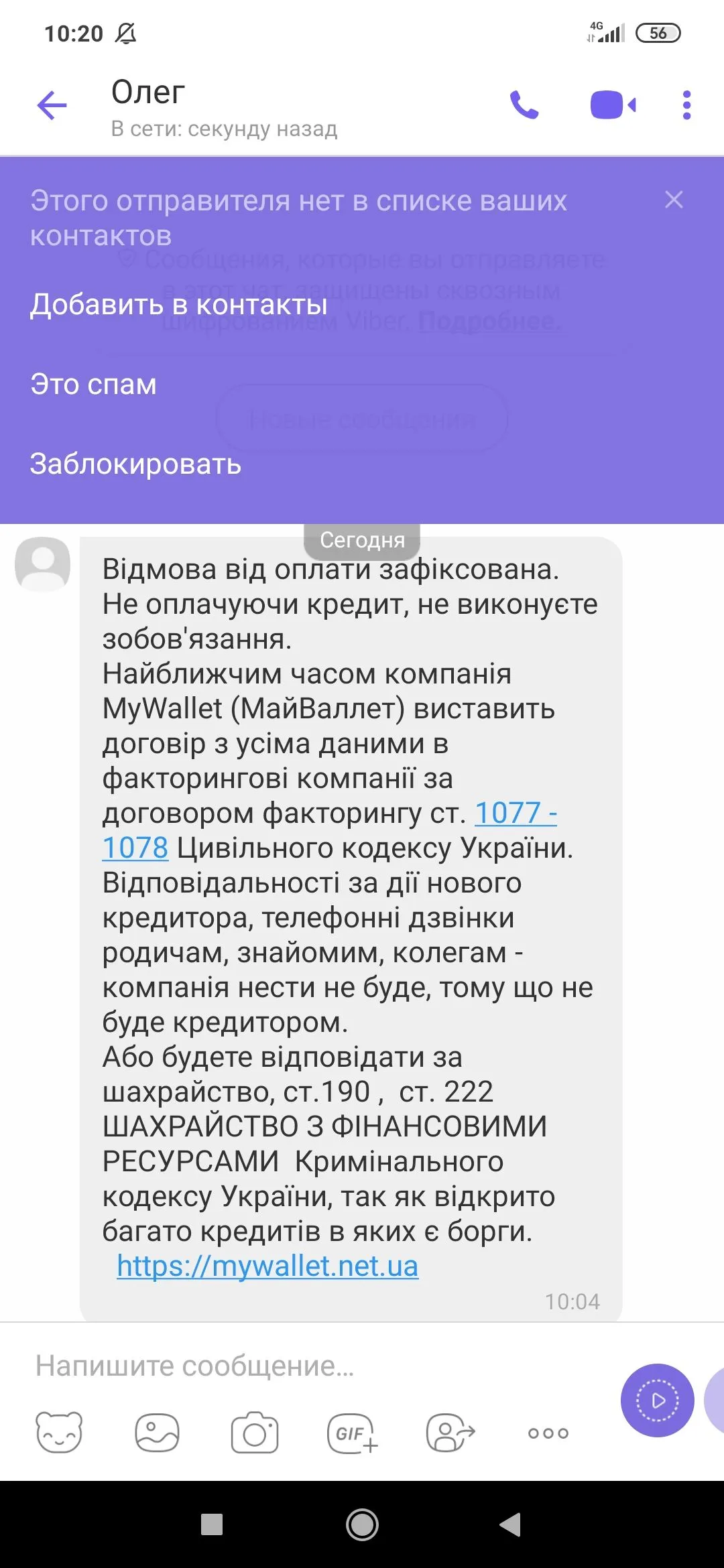Dismiss the unknown sender banner
This screenshot has width=724, height=1568.
coord(674,200)
